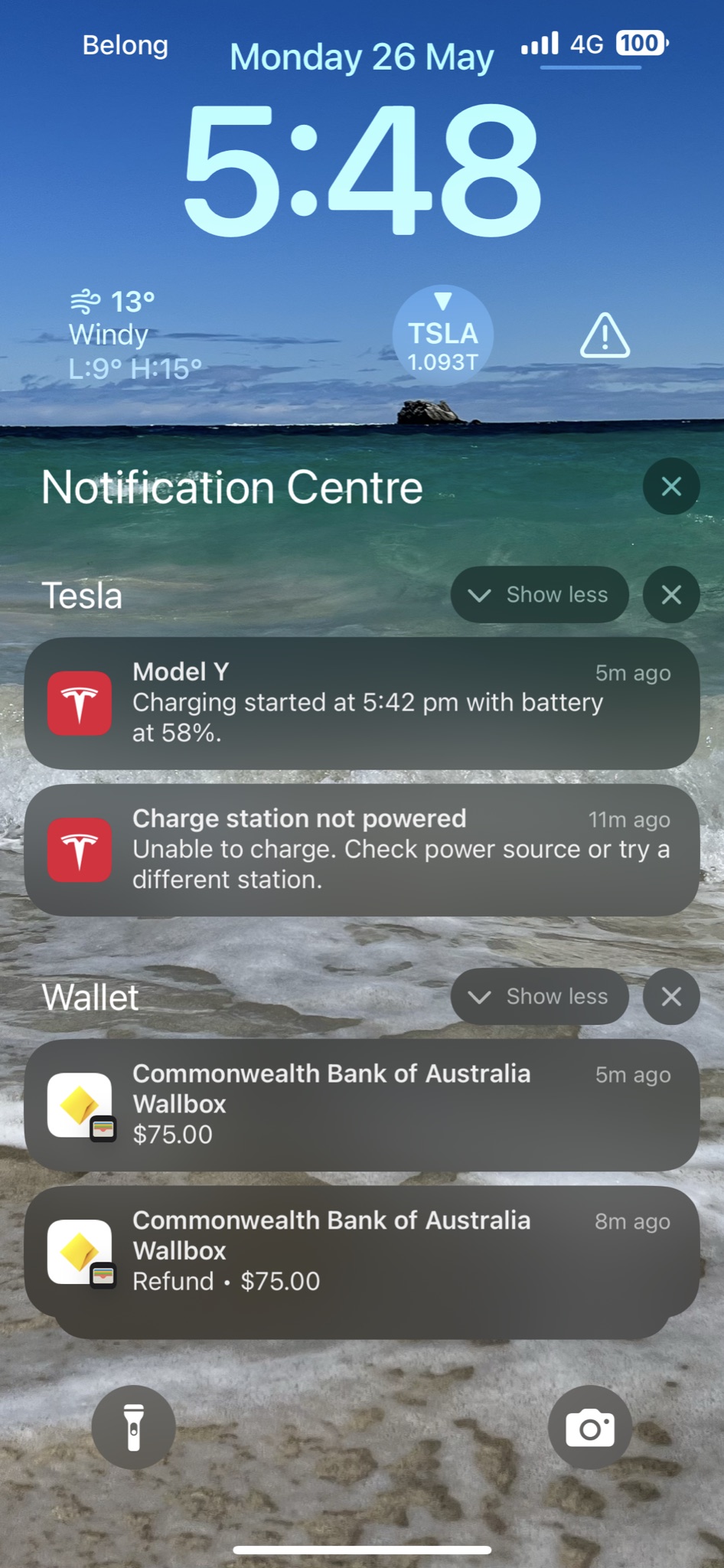This screenshot has height=1568, width=724.
Task: Dismiss the Wallet notification group
Action: tap(671, 997)
